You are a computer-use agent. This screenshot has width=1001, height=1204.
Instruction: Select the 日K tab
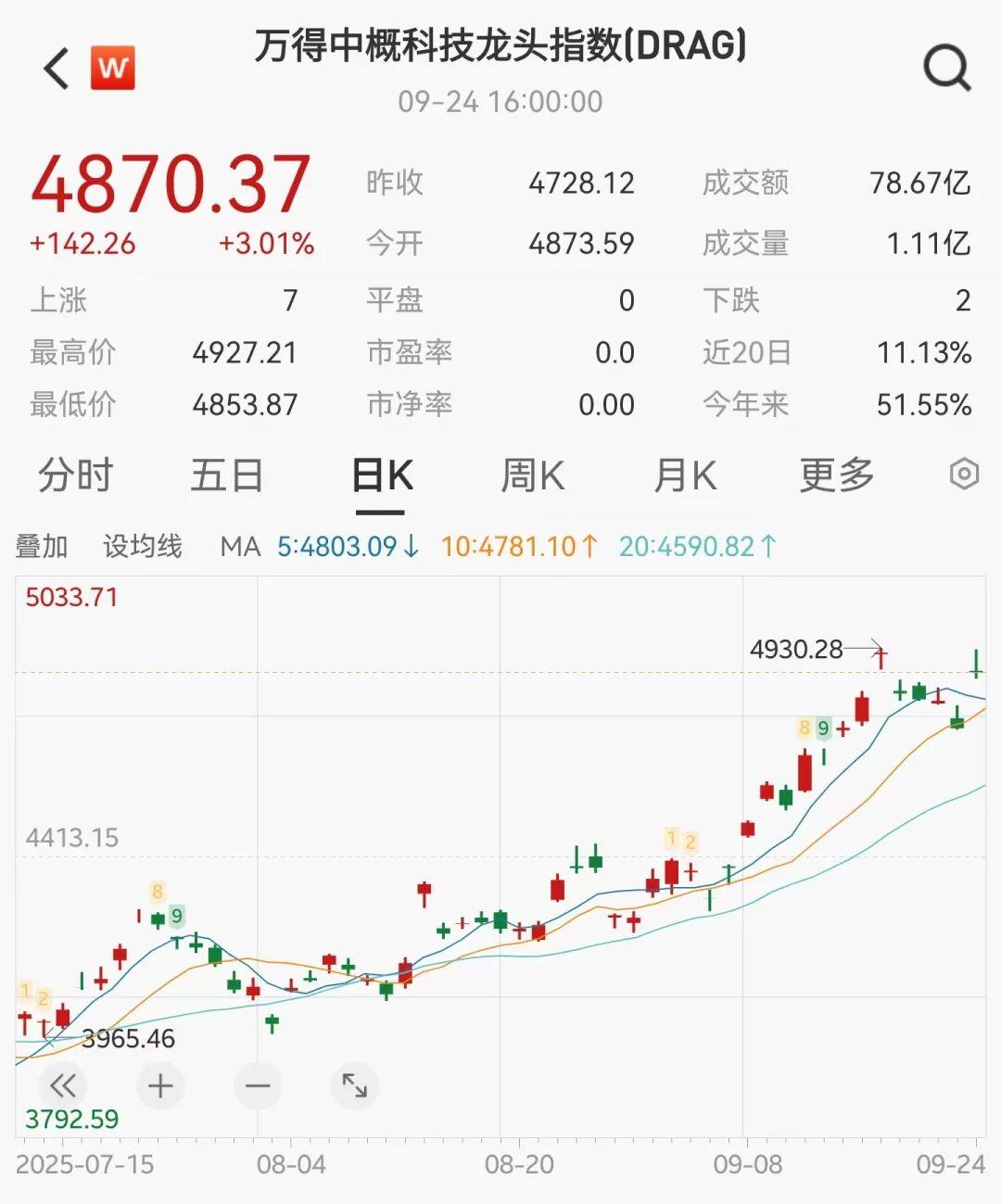click(381, 476)
